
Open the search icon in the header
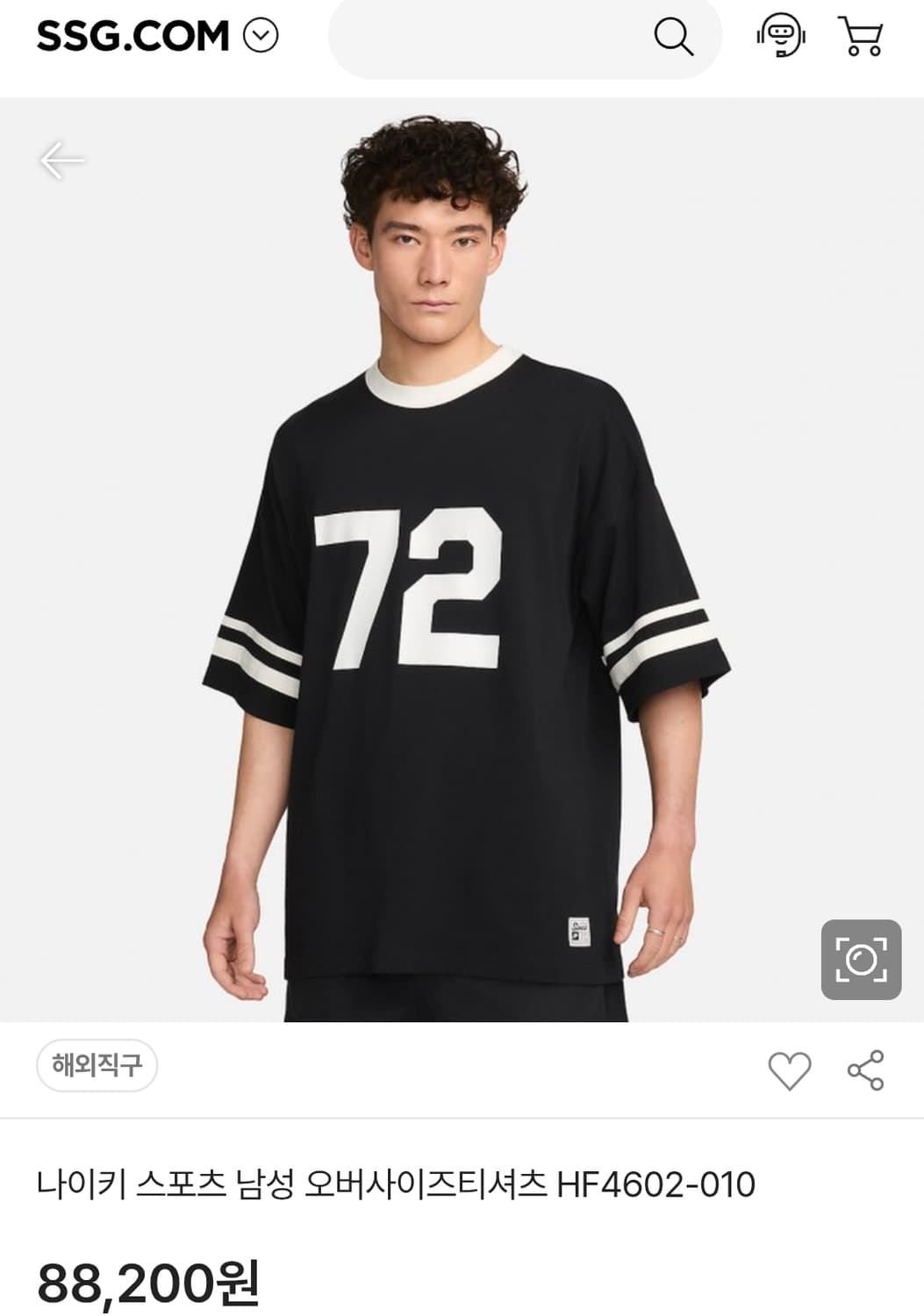673,37
